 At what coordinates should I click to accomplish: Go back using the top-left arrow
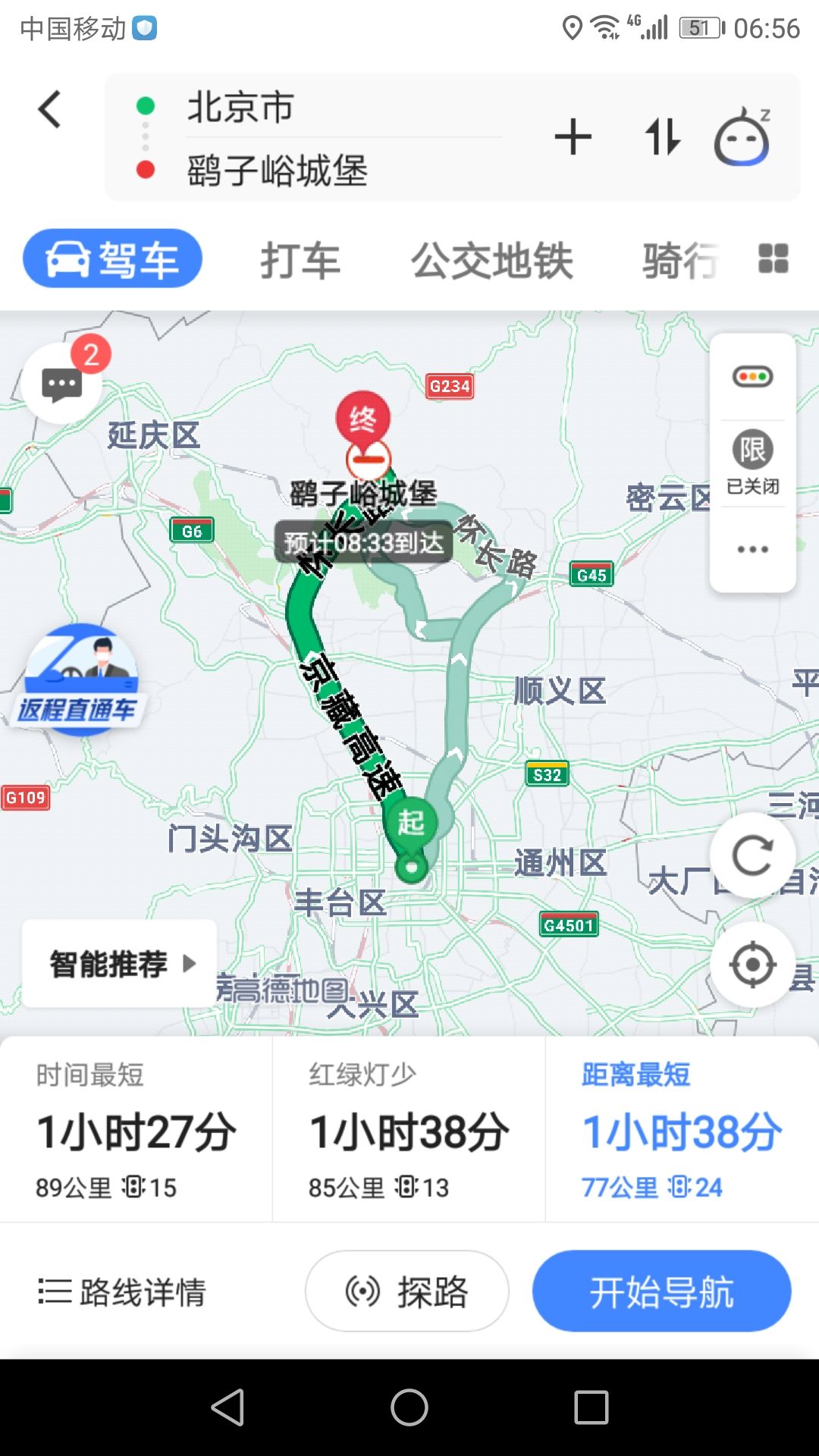pos(50,110)
